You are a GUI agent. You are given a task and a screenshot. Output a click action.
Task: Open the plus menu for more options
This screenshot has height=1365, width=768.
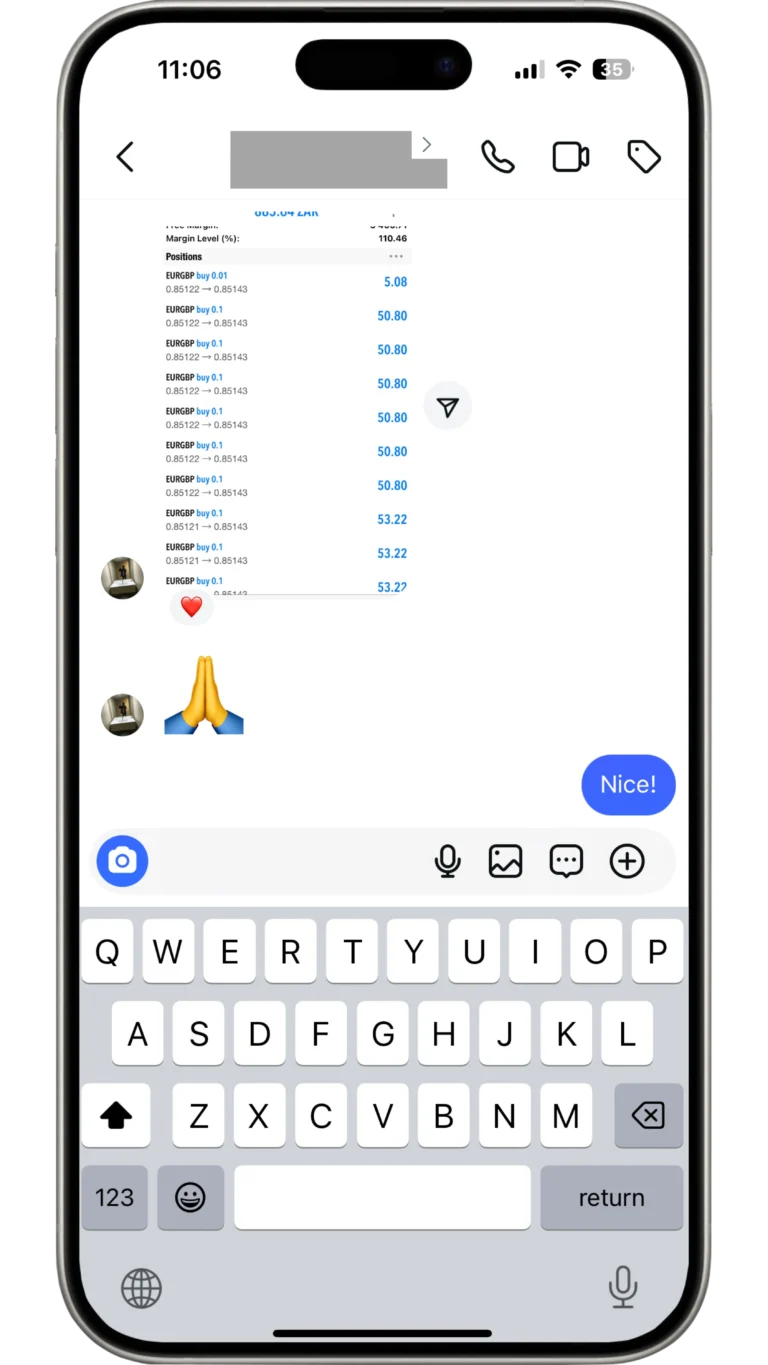pos(627,861)
